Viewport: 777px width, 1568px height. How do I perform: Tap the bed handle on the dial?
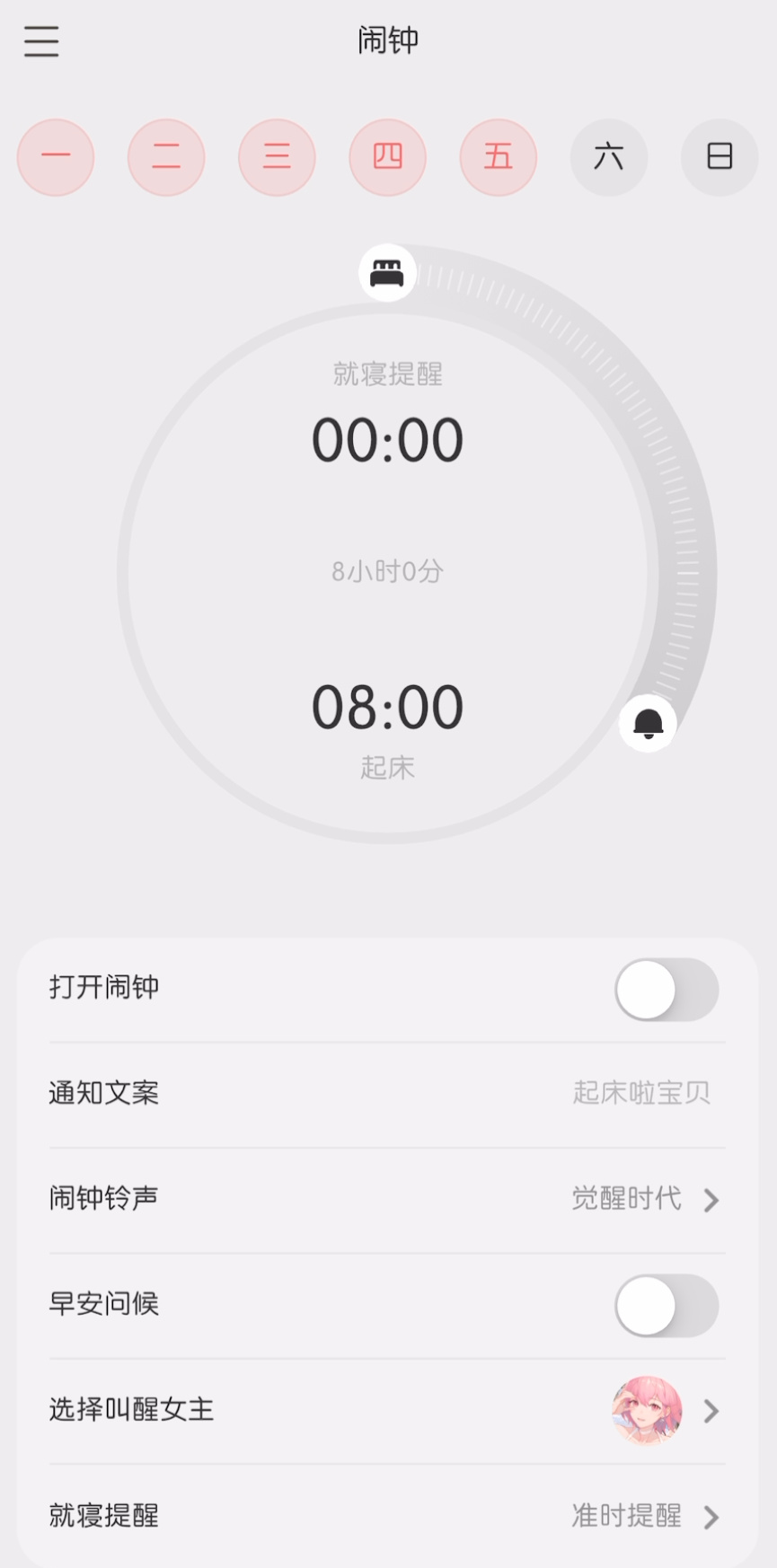click(387, 272)
